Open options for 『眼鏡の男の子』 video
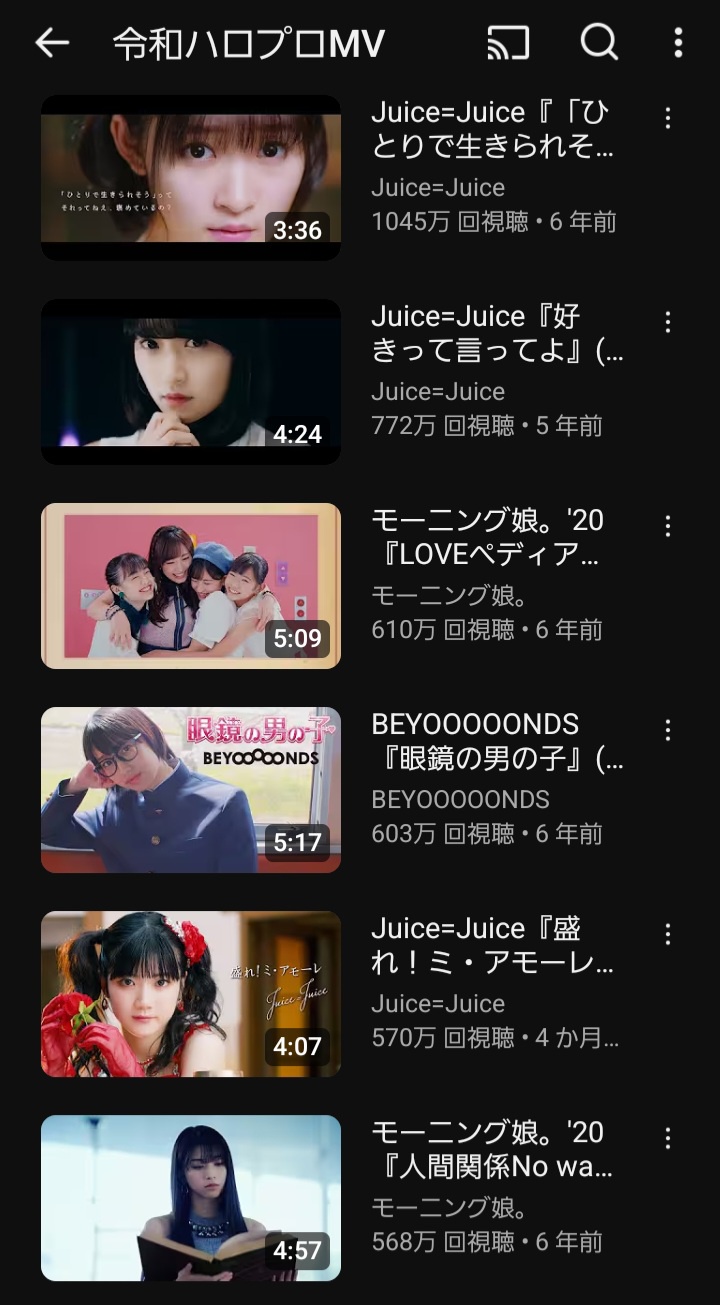 [667, 730]
